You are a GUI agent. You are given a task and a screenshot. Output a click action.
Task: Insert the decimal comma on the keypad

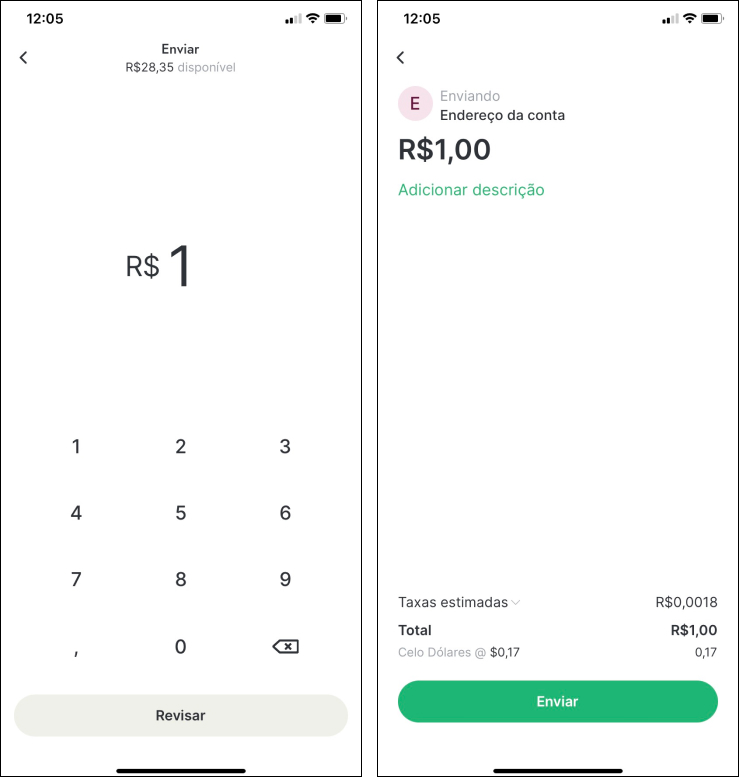76,649
